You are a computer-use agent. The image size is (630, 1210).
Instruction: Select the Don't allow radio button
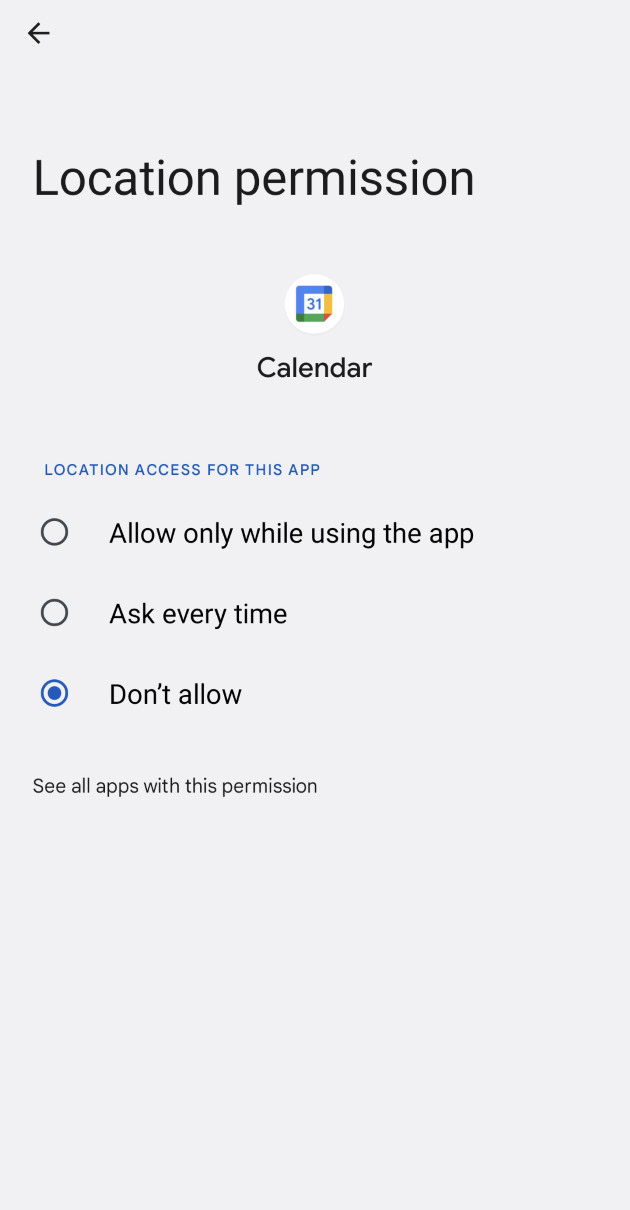(55, 693)
